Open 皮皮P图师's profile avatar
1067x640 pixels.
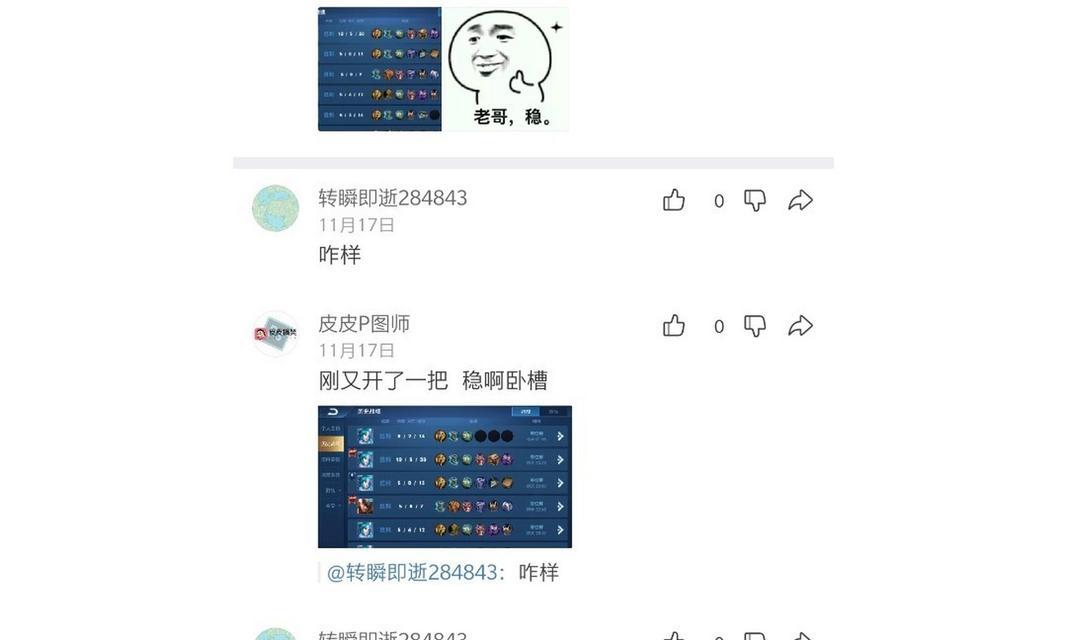(x=275, y=334)
